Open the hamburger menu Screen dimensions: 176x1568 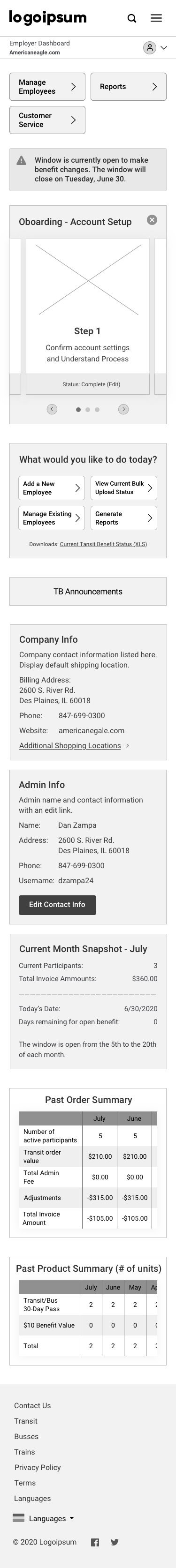click(156, 18)
